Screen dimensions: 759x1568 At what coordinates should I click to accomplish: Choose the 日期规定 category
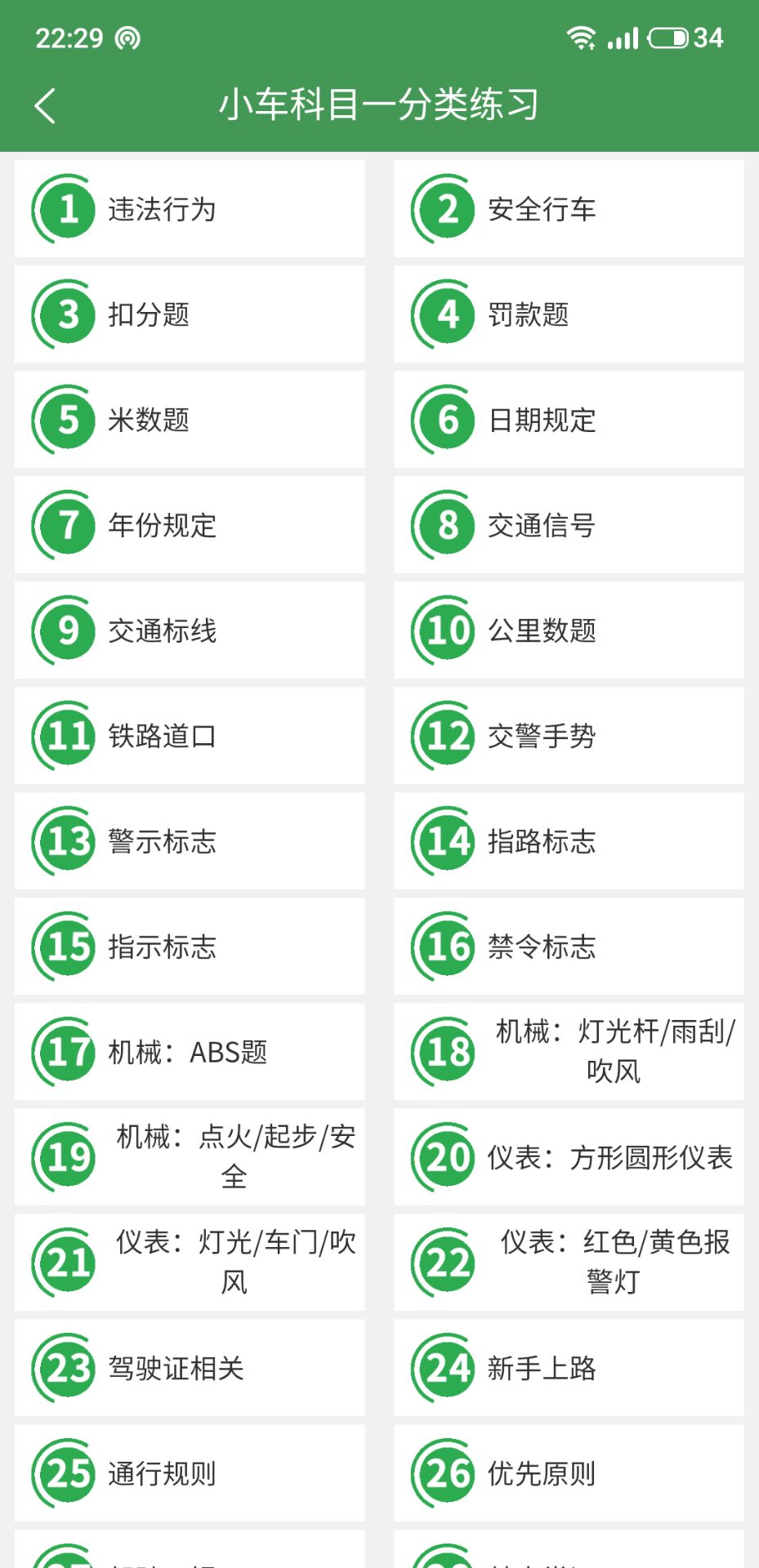(569, 420)
